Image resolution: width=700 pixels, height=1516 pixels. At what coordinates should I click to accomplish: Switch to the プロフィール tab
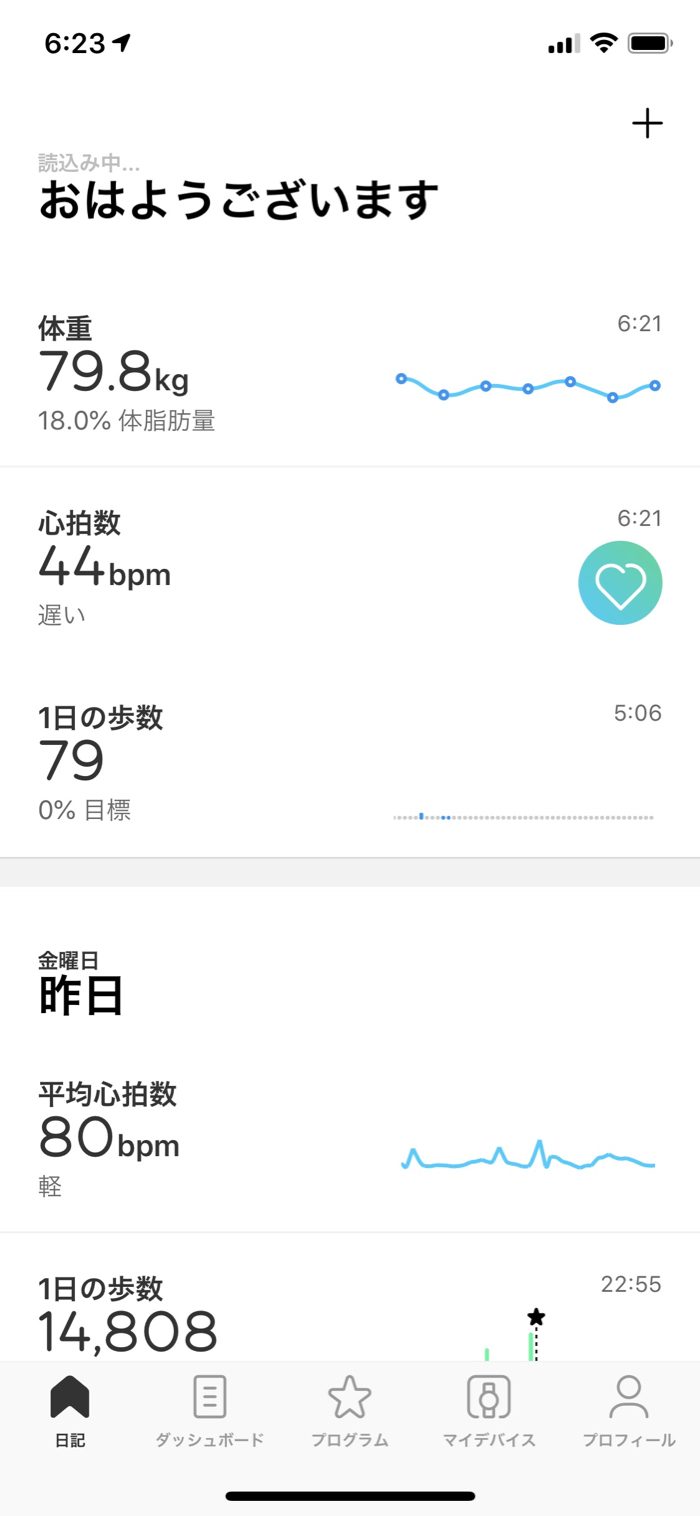tap(629, 1410)
